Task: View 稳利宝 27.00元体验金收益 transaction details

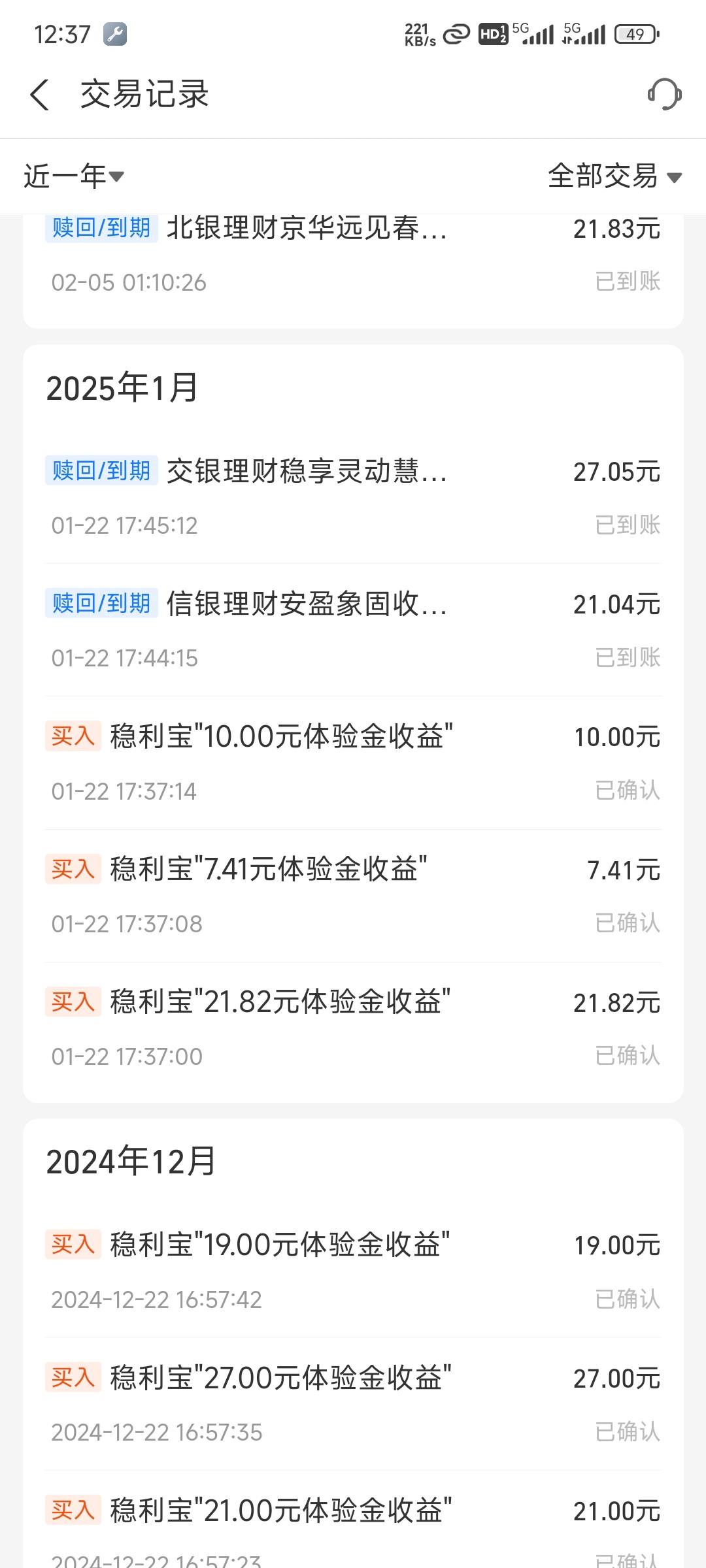Action: pyautogui.click(x=353, y=1404)
